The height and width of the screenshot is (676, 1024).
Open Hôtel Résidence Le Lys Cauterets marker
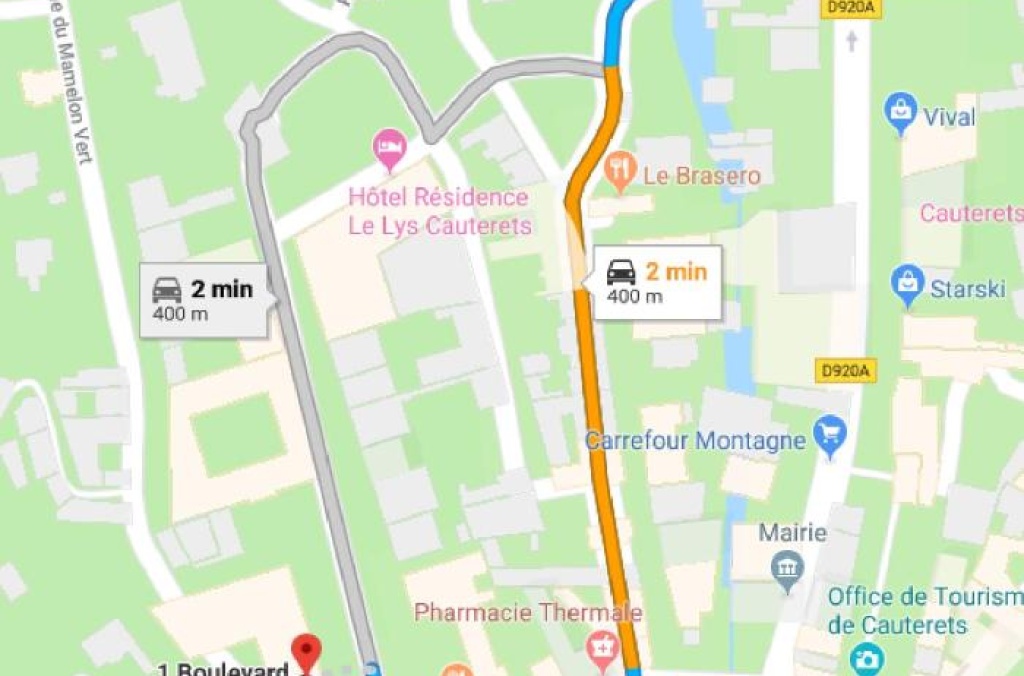[389, 150]
